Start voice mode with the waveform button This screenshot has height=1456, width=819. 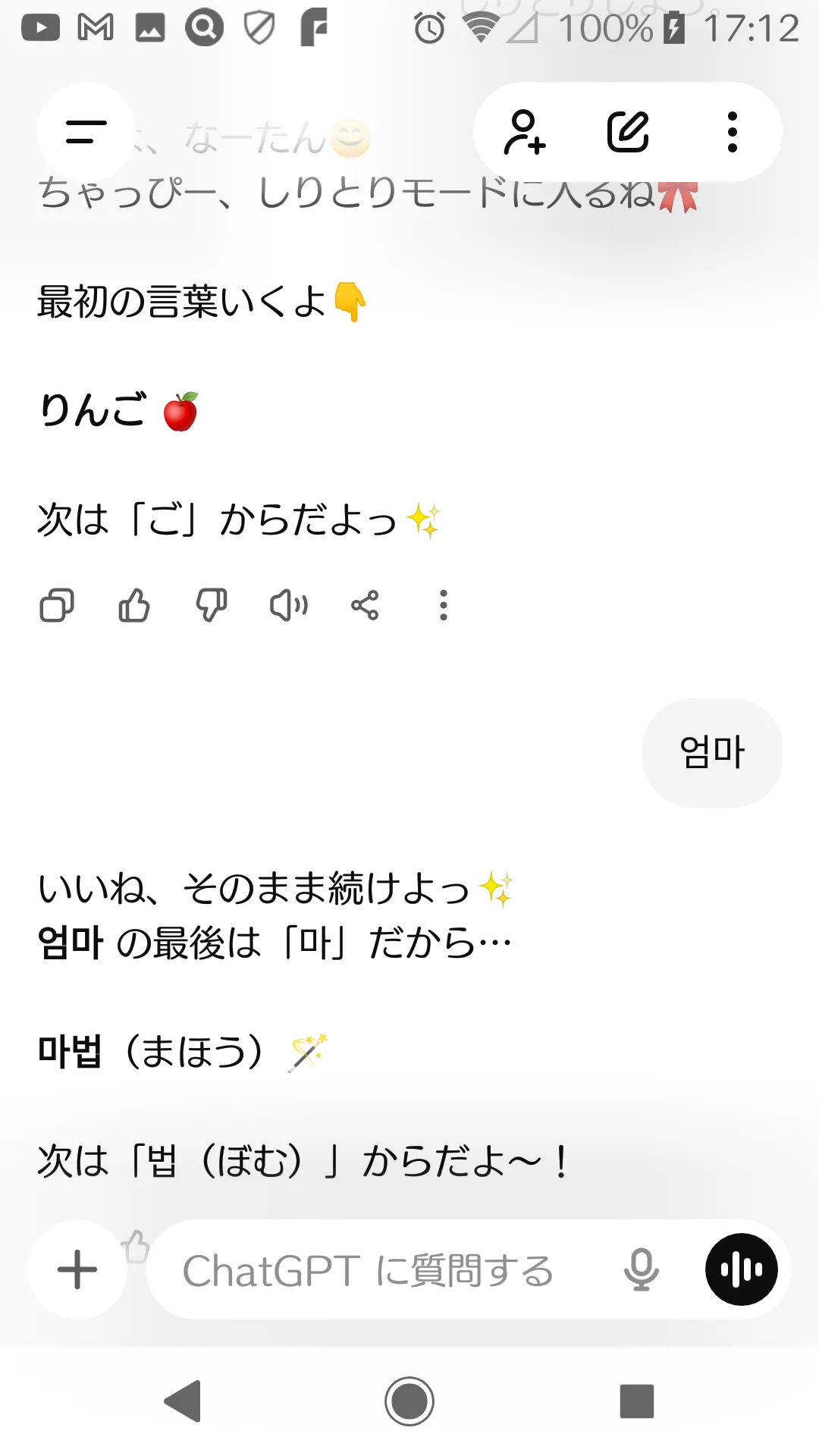pos(741,1269)
